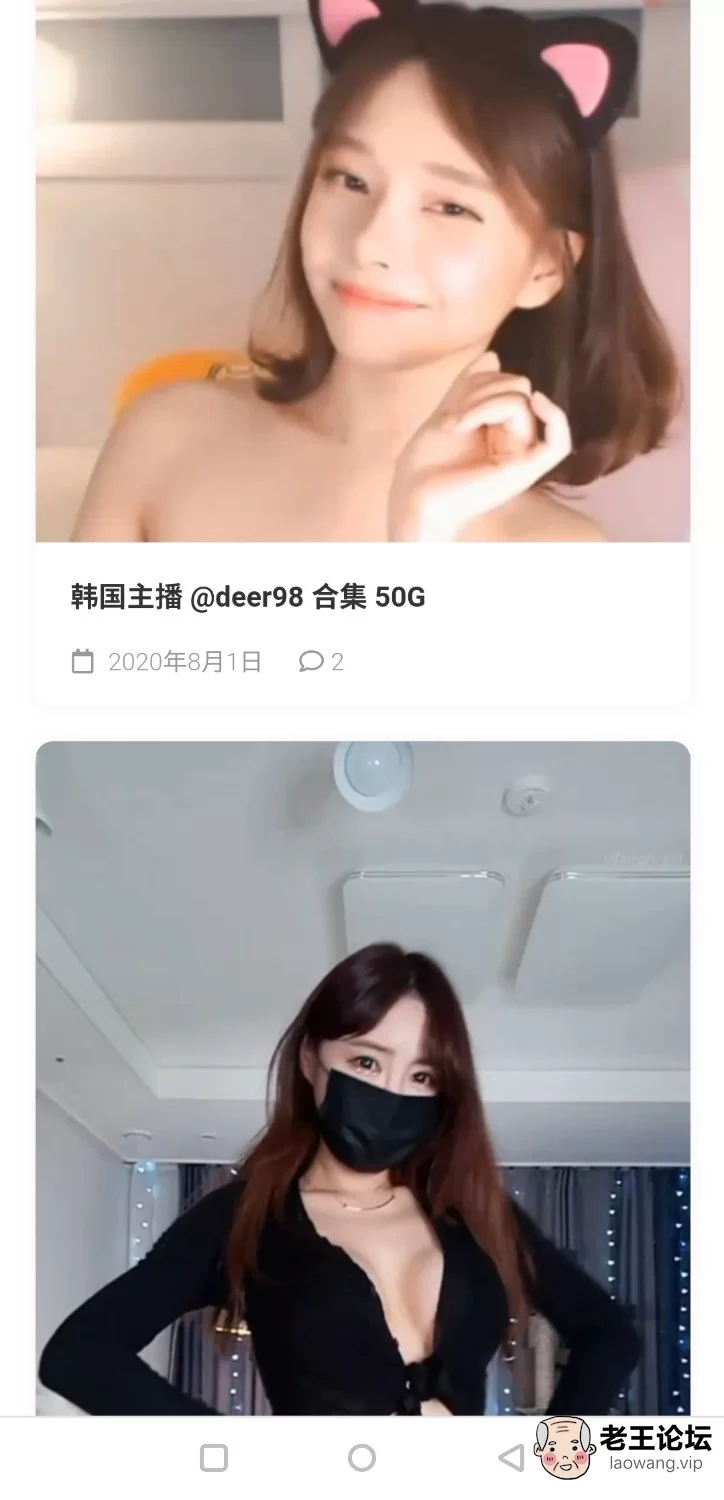Open the post titled 韩国主播 @deer98 合集 50G
The width and height of the screenshot is (724, 1500).
coord(248,598)
